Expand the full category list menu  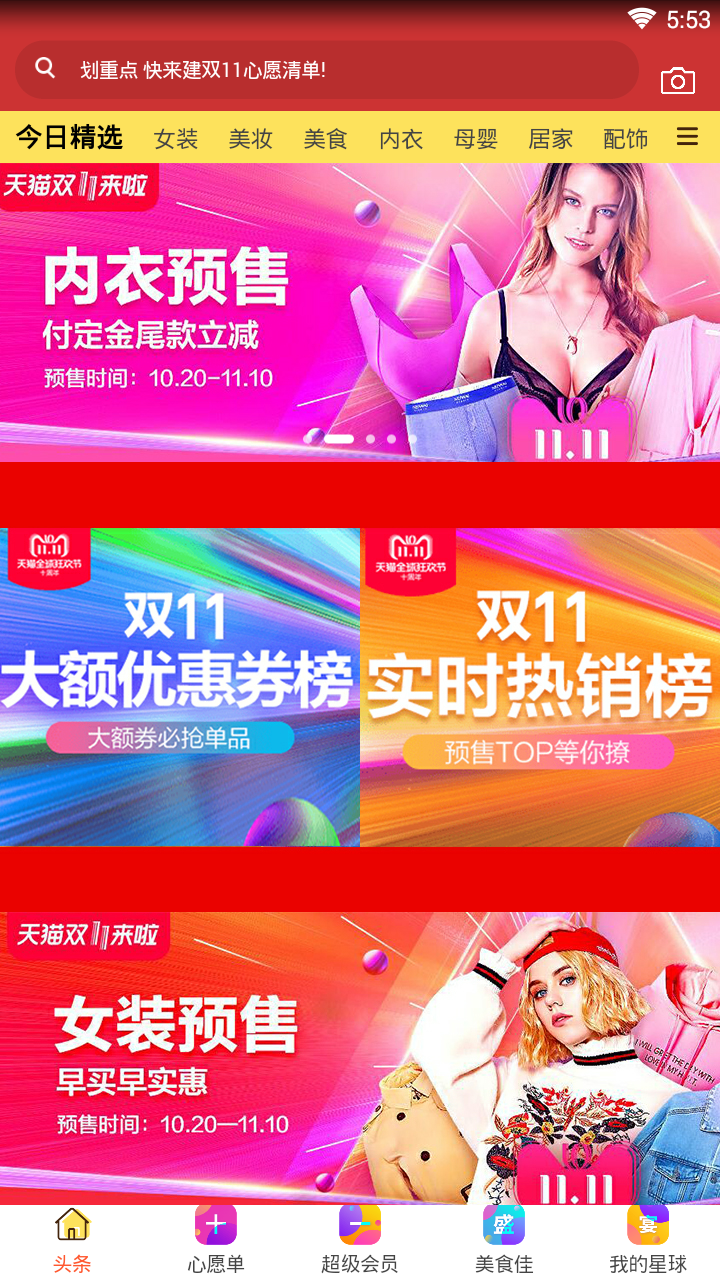(687, 137)
